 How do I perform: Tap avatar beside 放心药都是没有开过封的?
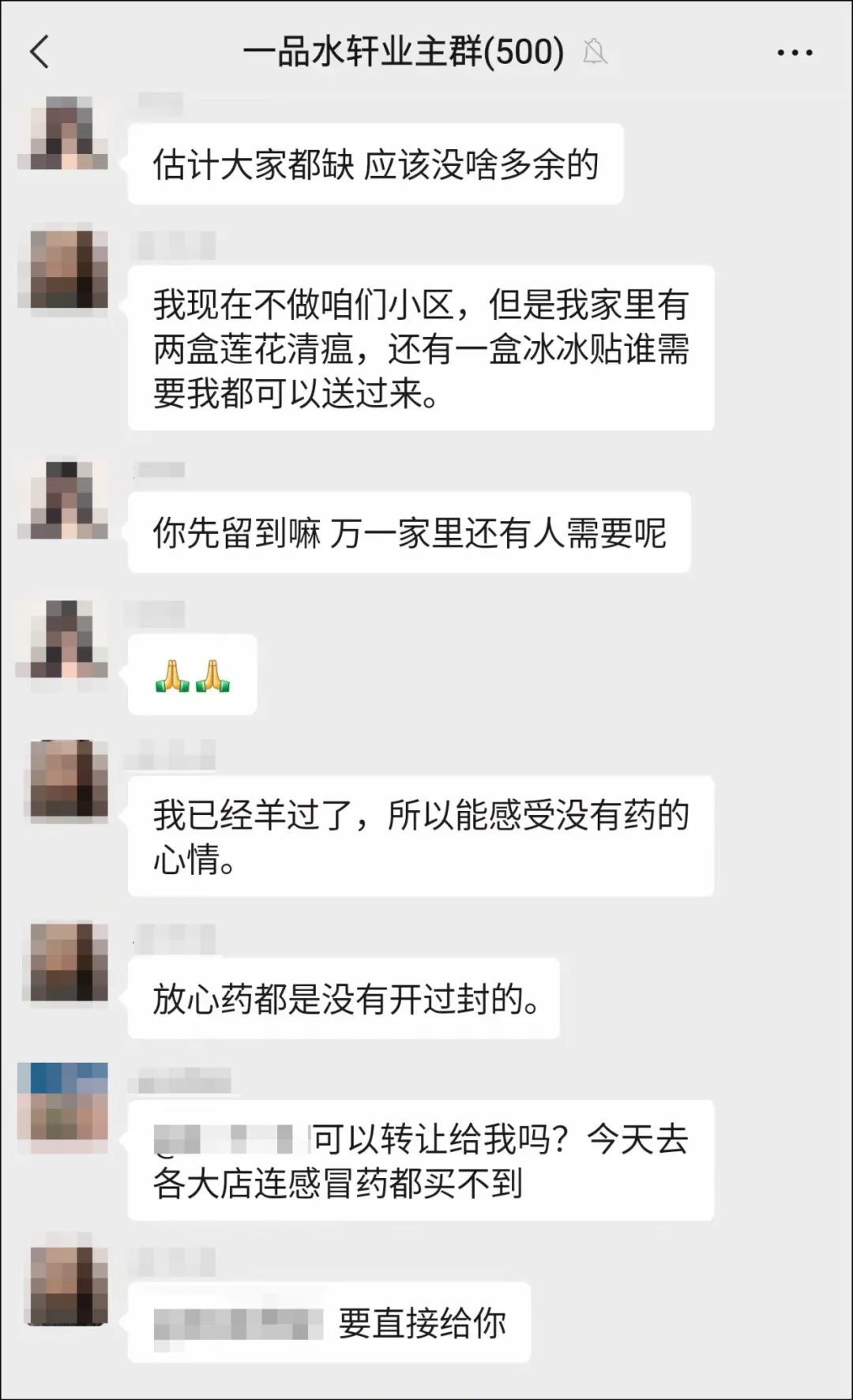coord(68,961)
